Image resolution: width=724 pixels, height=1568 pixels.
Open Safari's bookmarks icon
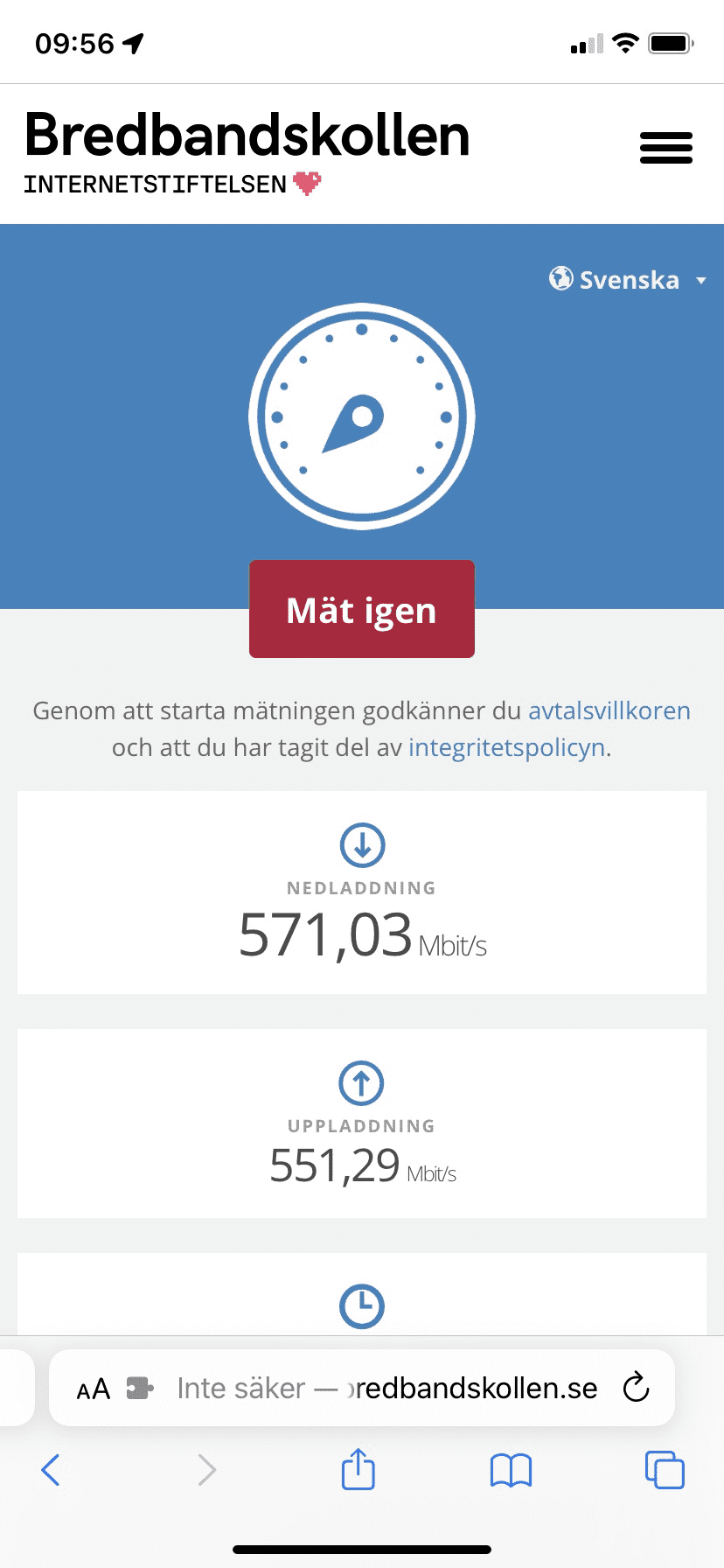coord(511,1469)
